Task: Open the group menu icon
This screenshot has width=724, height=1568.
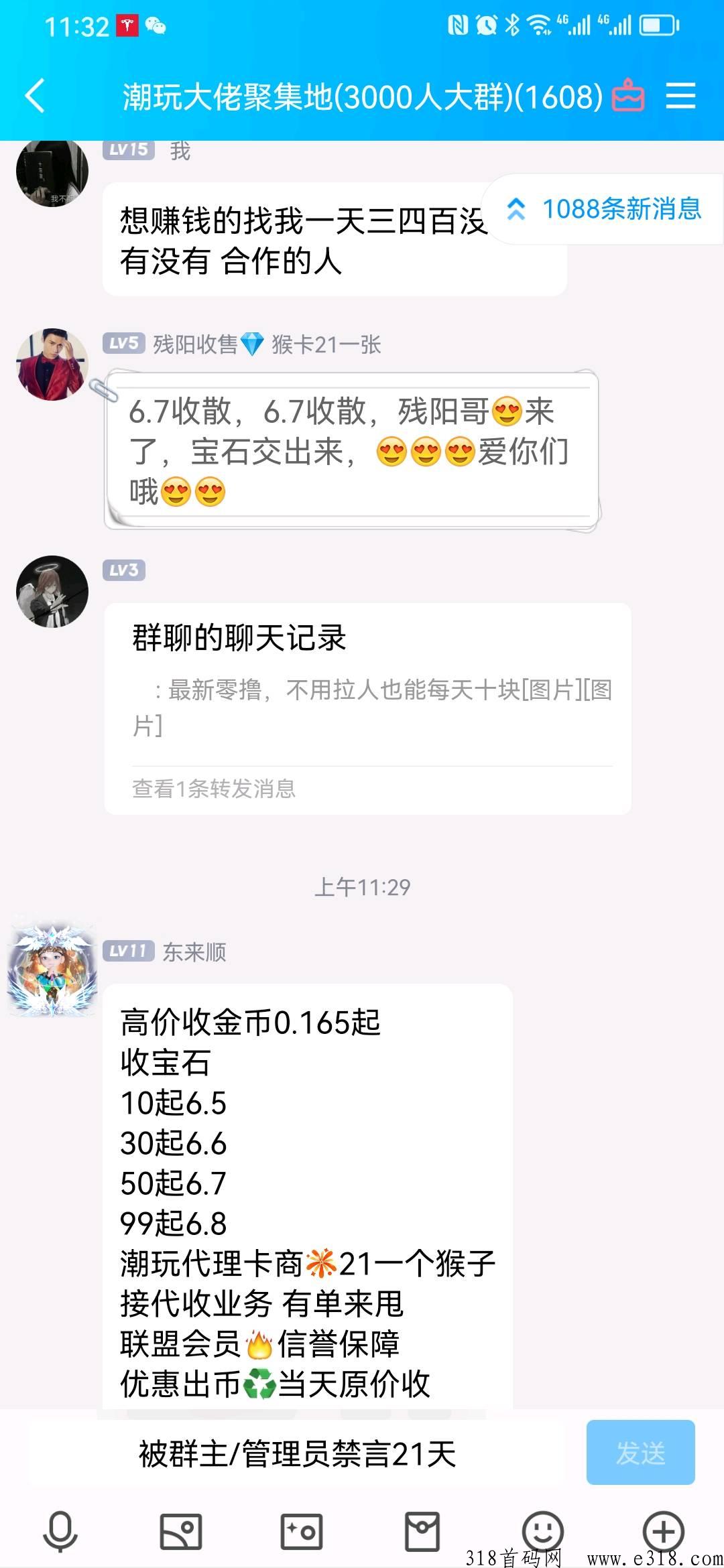Action: pyautogui.click(x=680, y=96)
